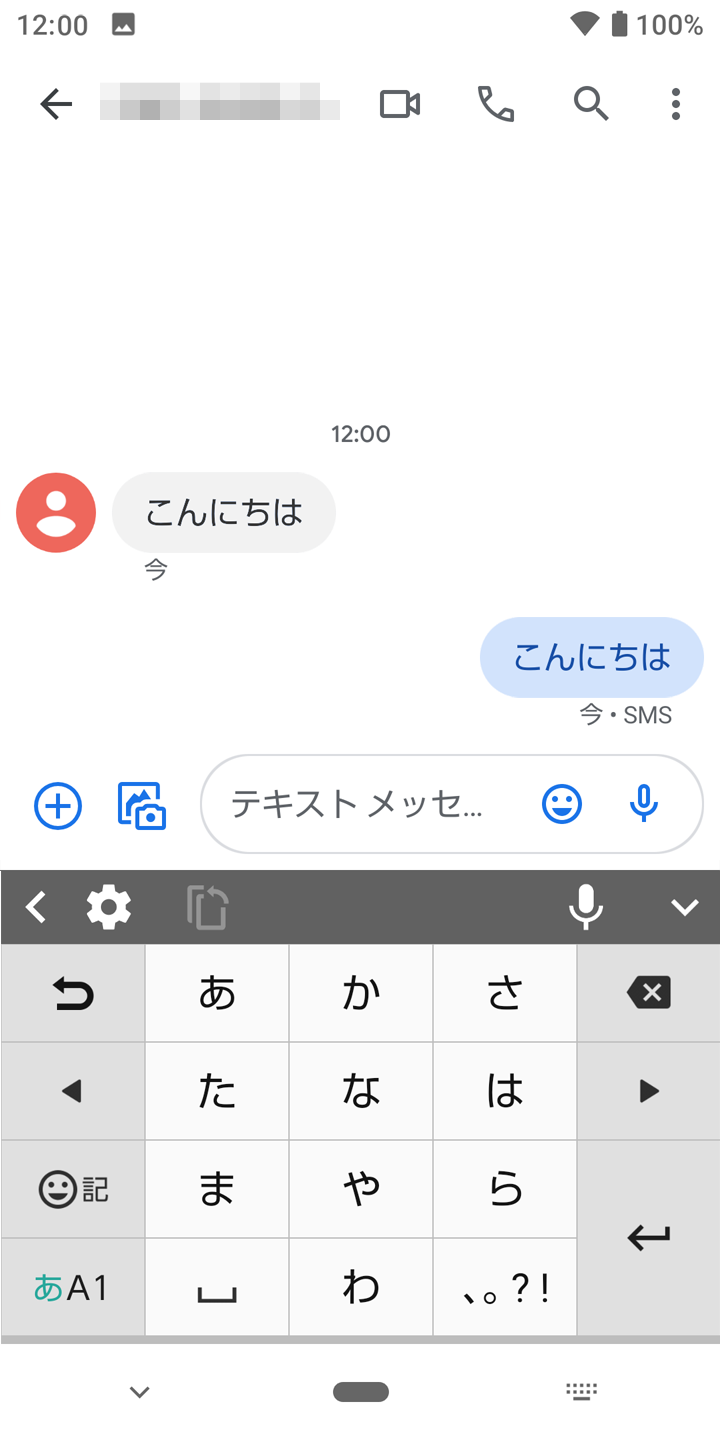
Task: Start a video call
Action: click(400, 104)
